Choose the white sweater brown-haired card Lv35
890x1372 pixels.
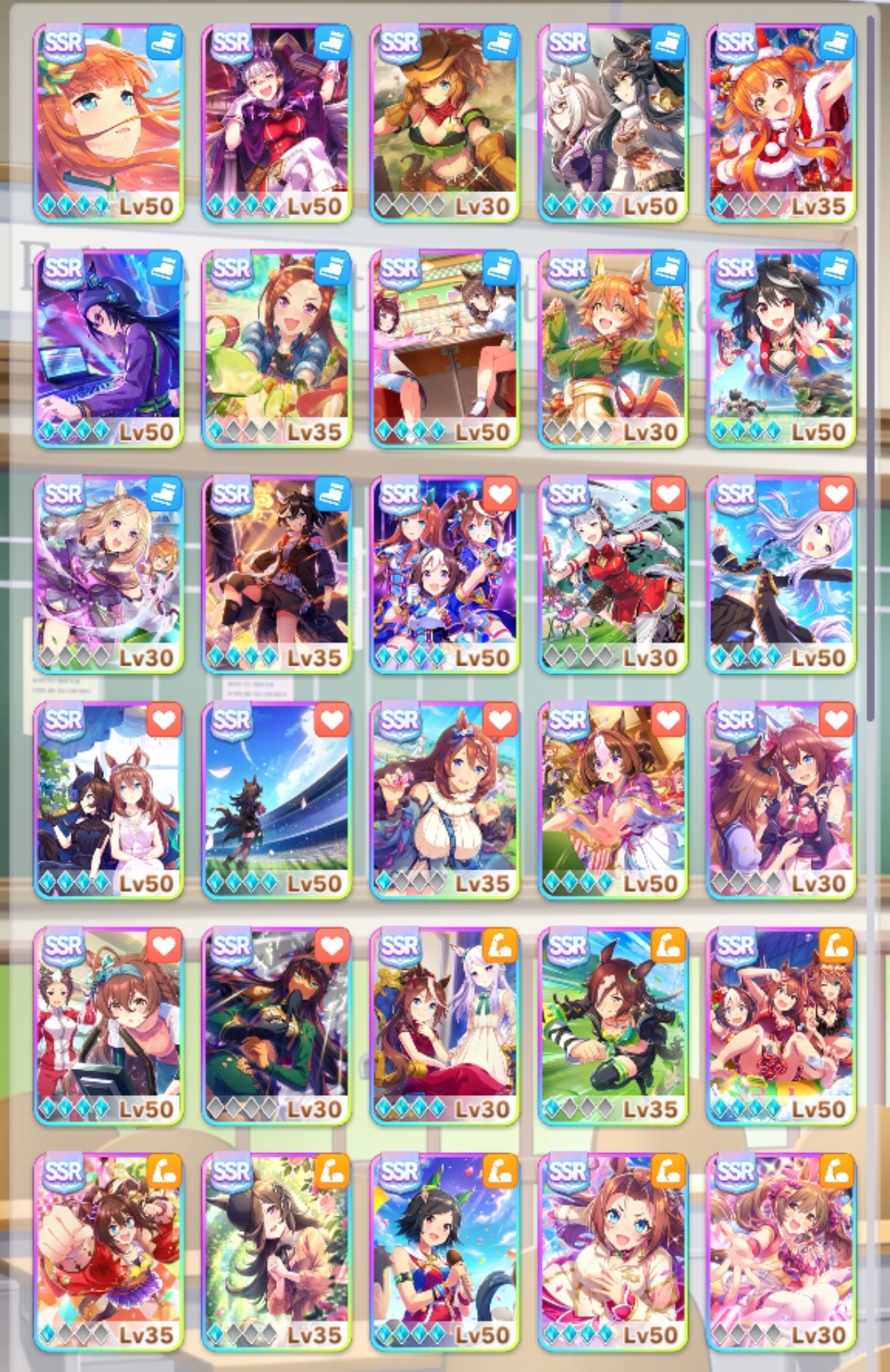click(x=445, y=801)
